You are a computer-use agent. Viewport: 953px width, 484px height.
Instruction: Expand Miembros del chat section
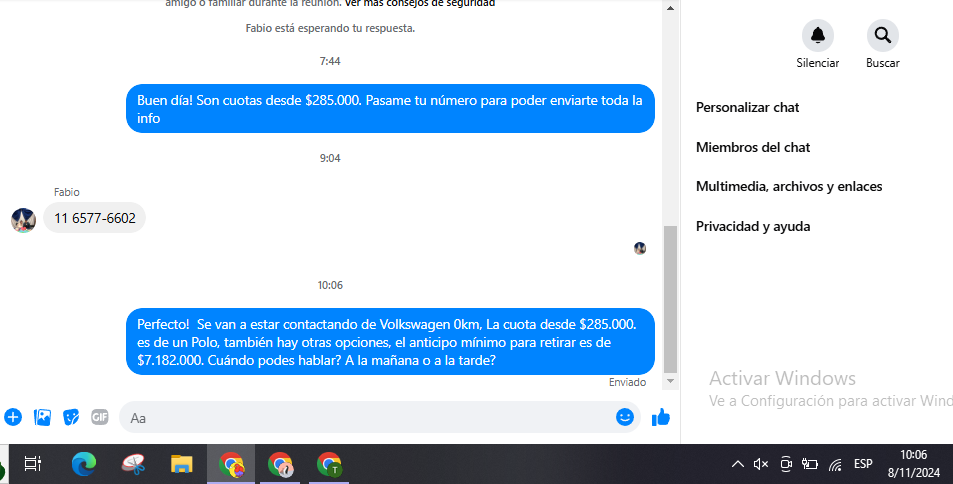pos(752,147)
